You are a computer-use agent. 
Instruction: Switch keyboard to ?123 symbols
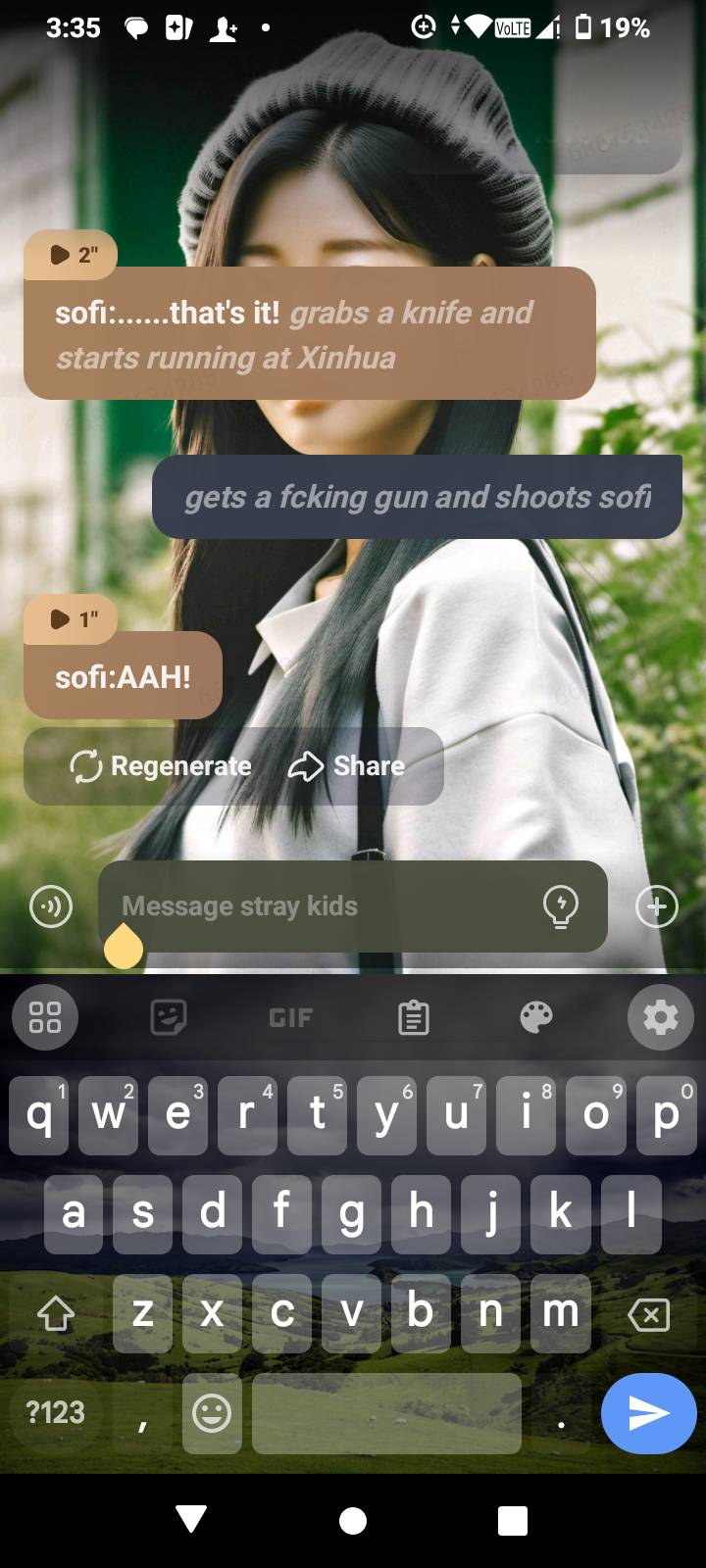tap(55, 1413)
